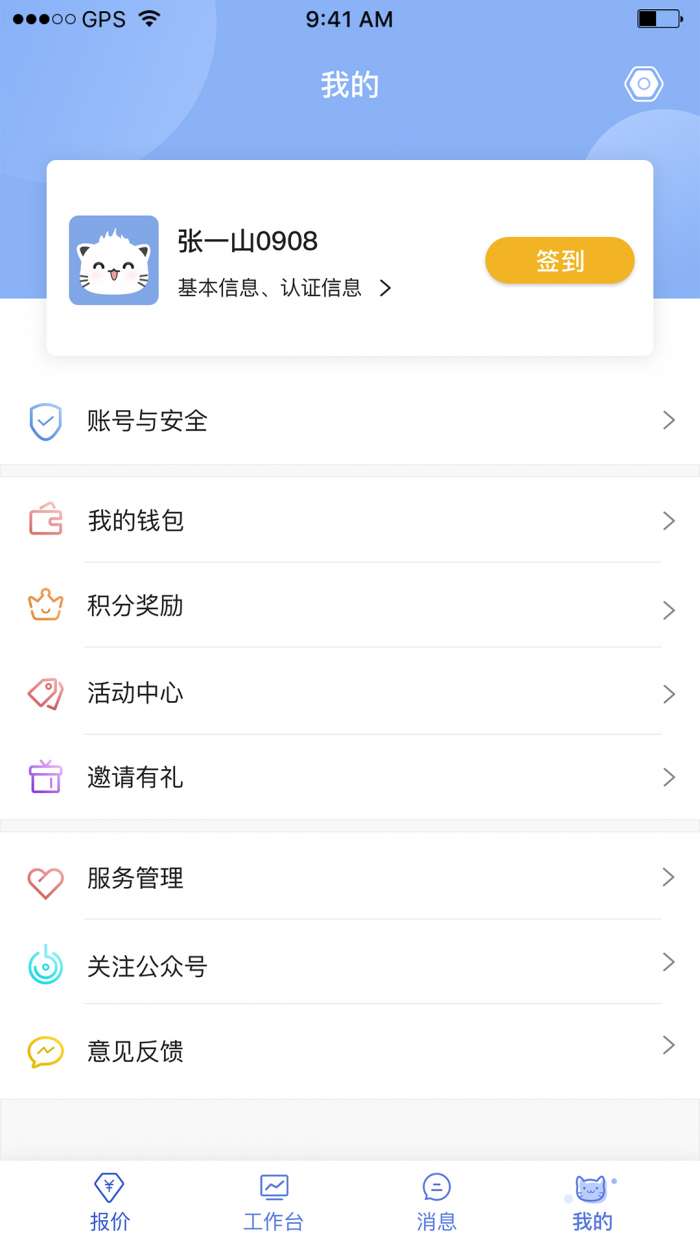The image size is (700, 1244).
Task: Open 我的钱包 wallet
Action: click(350, 521)
